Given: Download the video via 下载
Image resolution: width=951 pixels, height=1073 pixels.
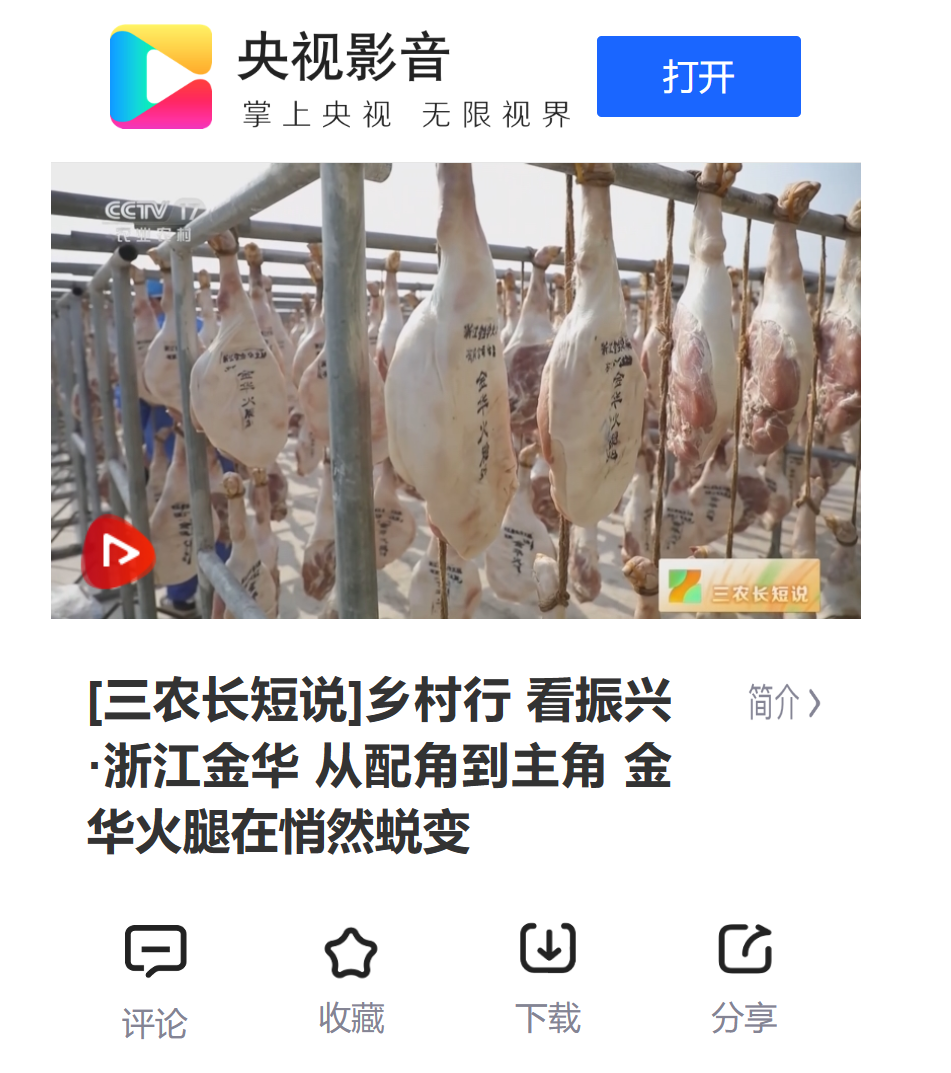Looking at the screenshot, I should (x=547, y=977).
